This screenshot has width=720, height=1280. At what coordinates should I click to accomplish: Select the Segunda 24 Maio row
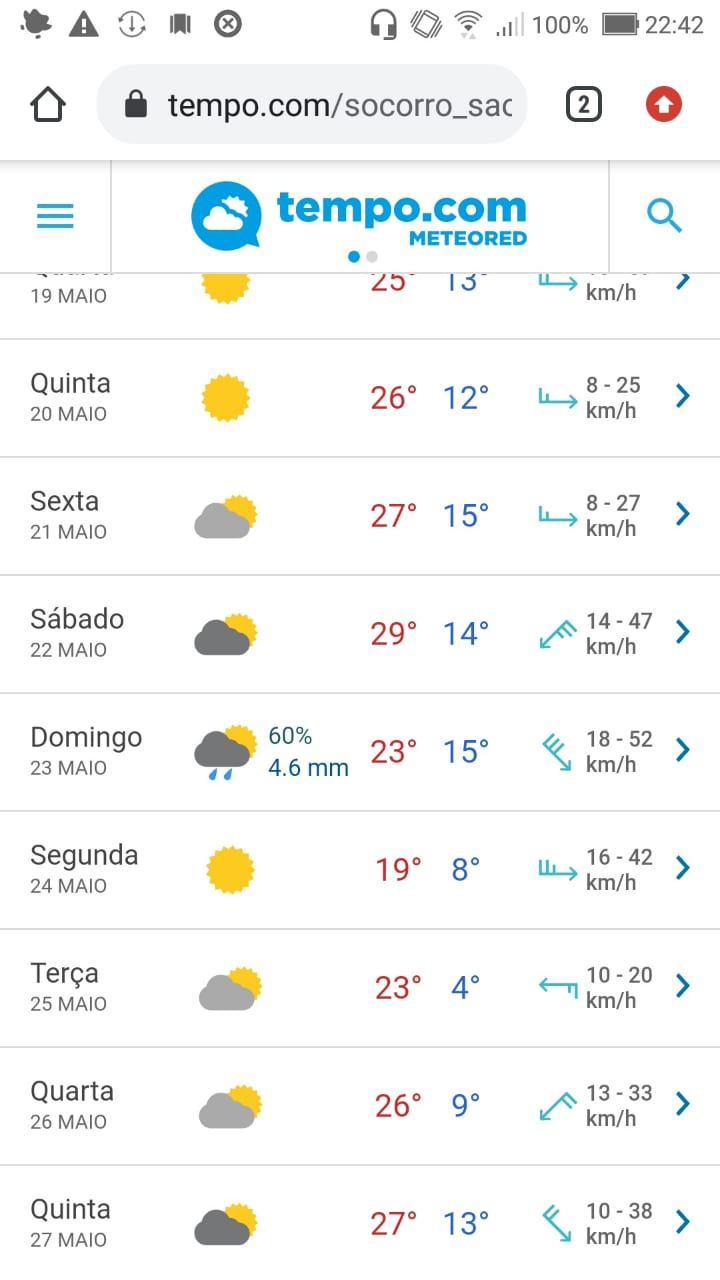tap(360, 870)
